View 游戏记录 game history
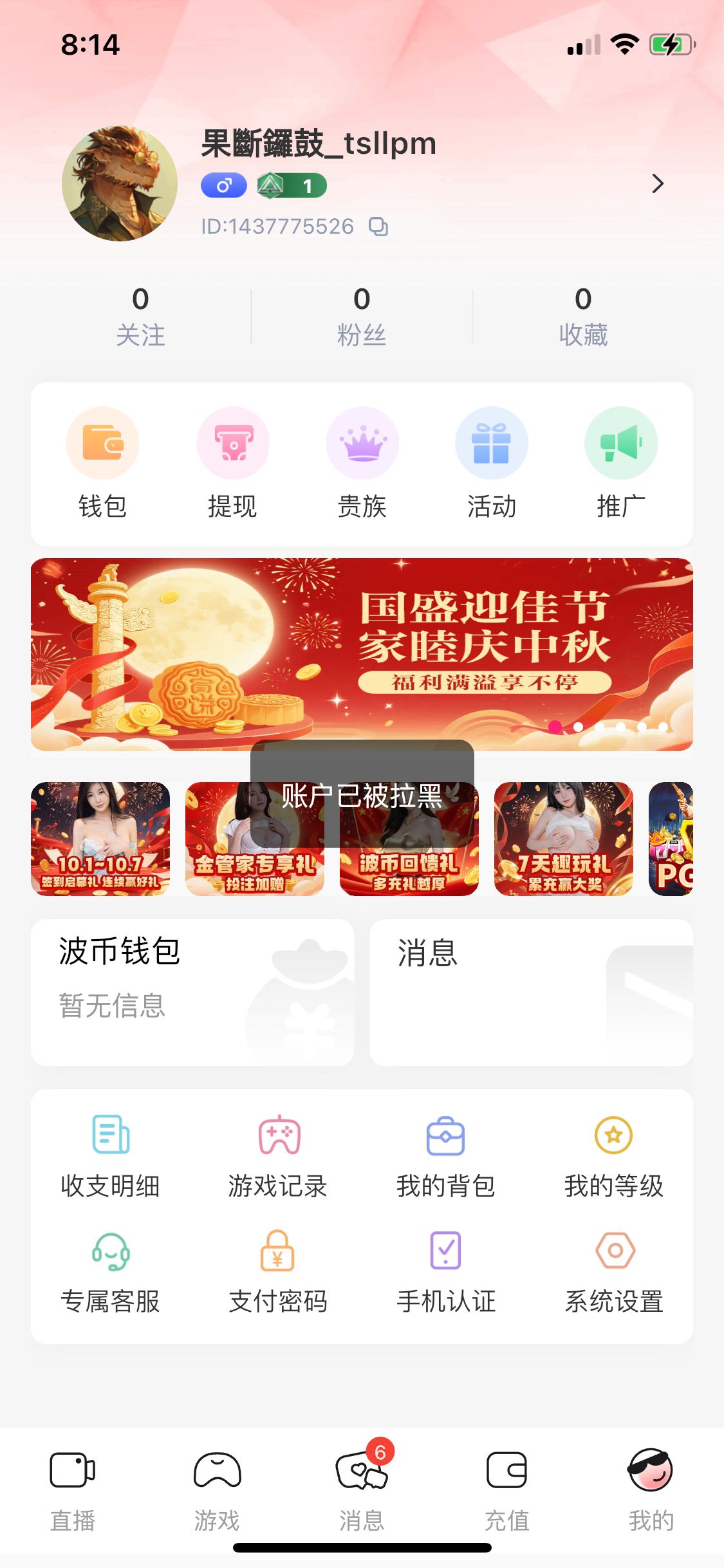The image size is (724, 1568). tap(279, 1157)
